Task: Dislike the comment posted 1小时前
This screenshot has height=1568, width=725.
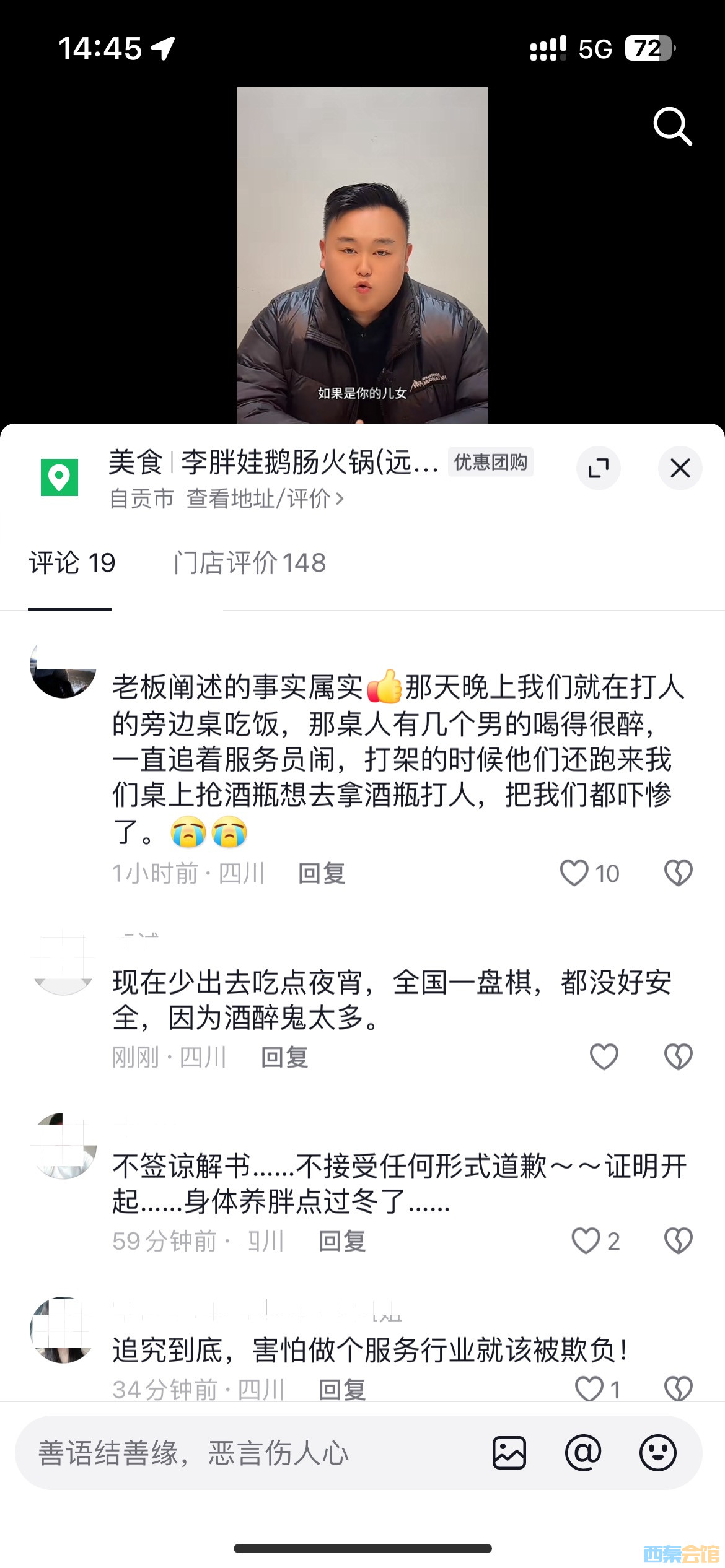Action: tap(678, 873)
